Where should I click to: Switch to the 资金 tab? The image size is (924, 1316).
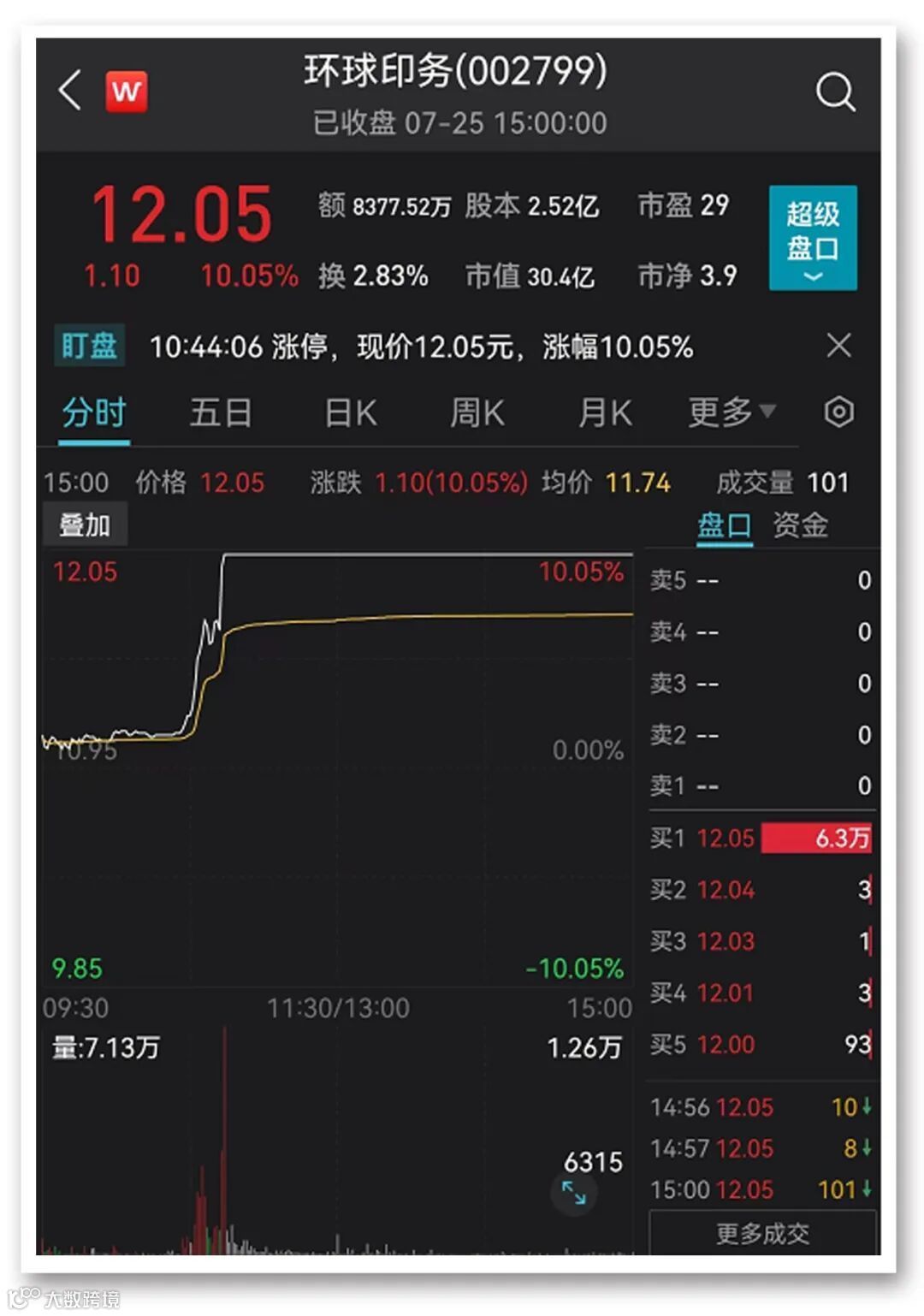click(800, 525)
